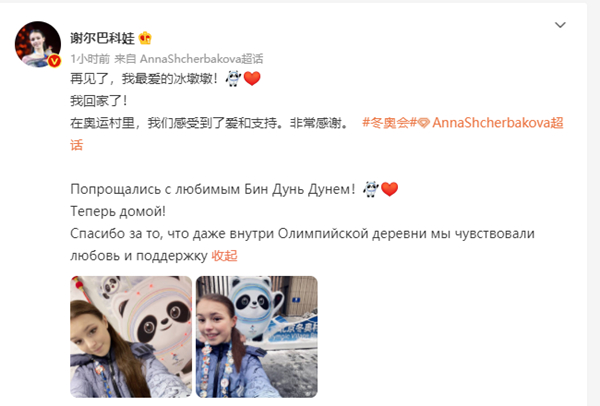View the second photo with the Bing Dwen Dwen statue
The height and width of the screenshot is (406, 600).
(257, 334)
